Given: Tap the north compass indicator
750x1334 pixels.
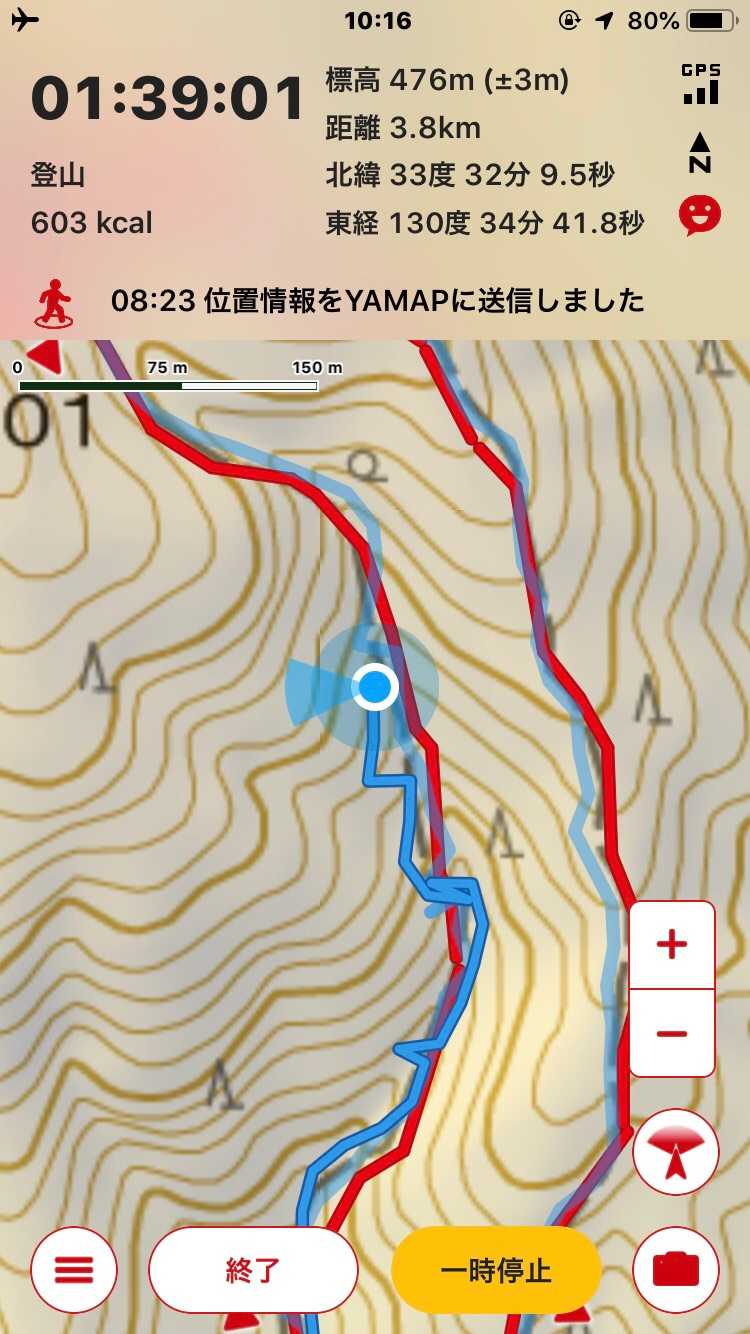Looking at the screenshot, I should click(700, 153).
